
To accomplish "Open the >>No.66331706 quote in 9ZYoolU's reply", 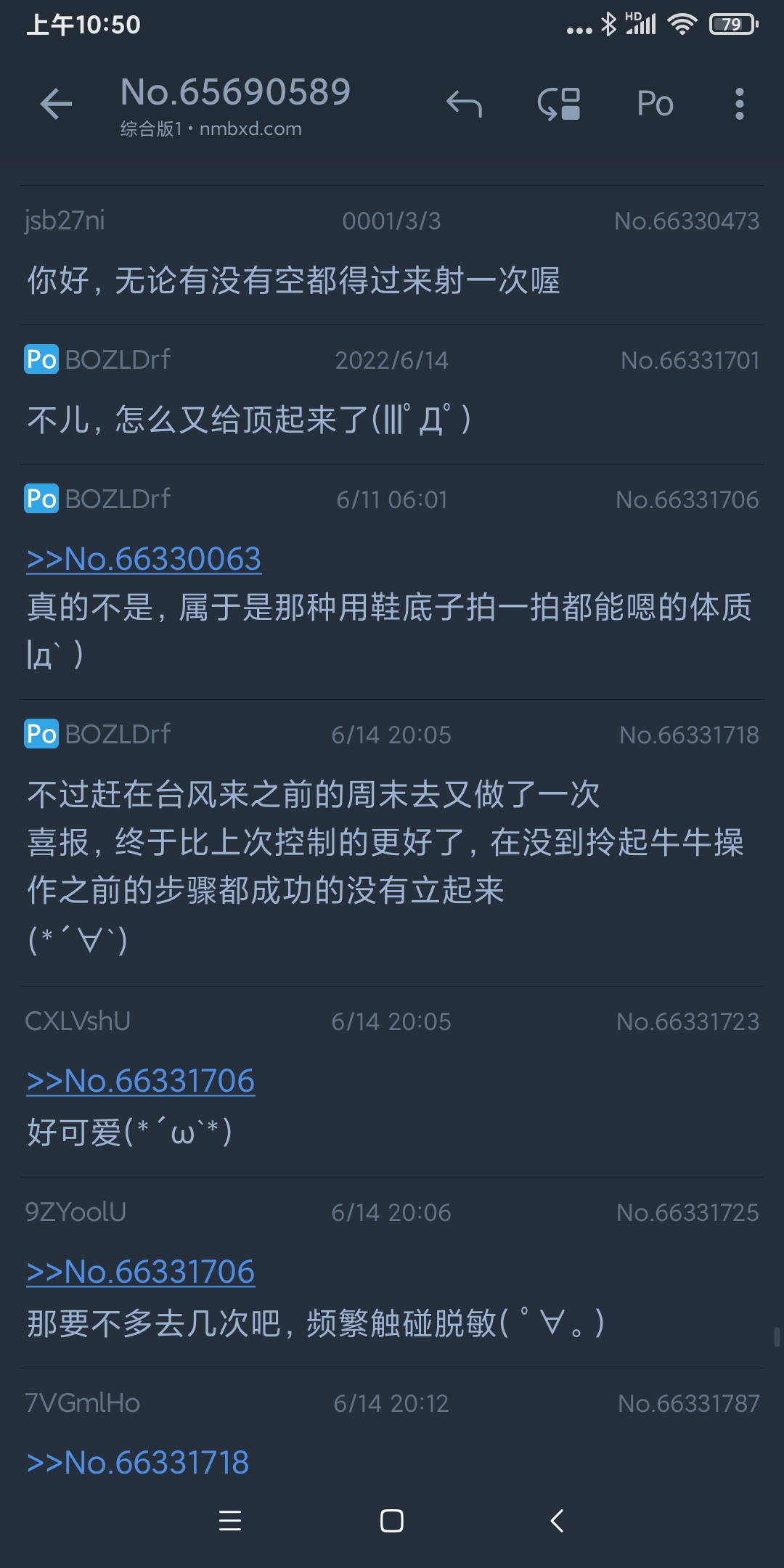I will tap(141, 1272).
